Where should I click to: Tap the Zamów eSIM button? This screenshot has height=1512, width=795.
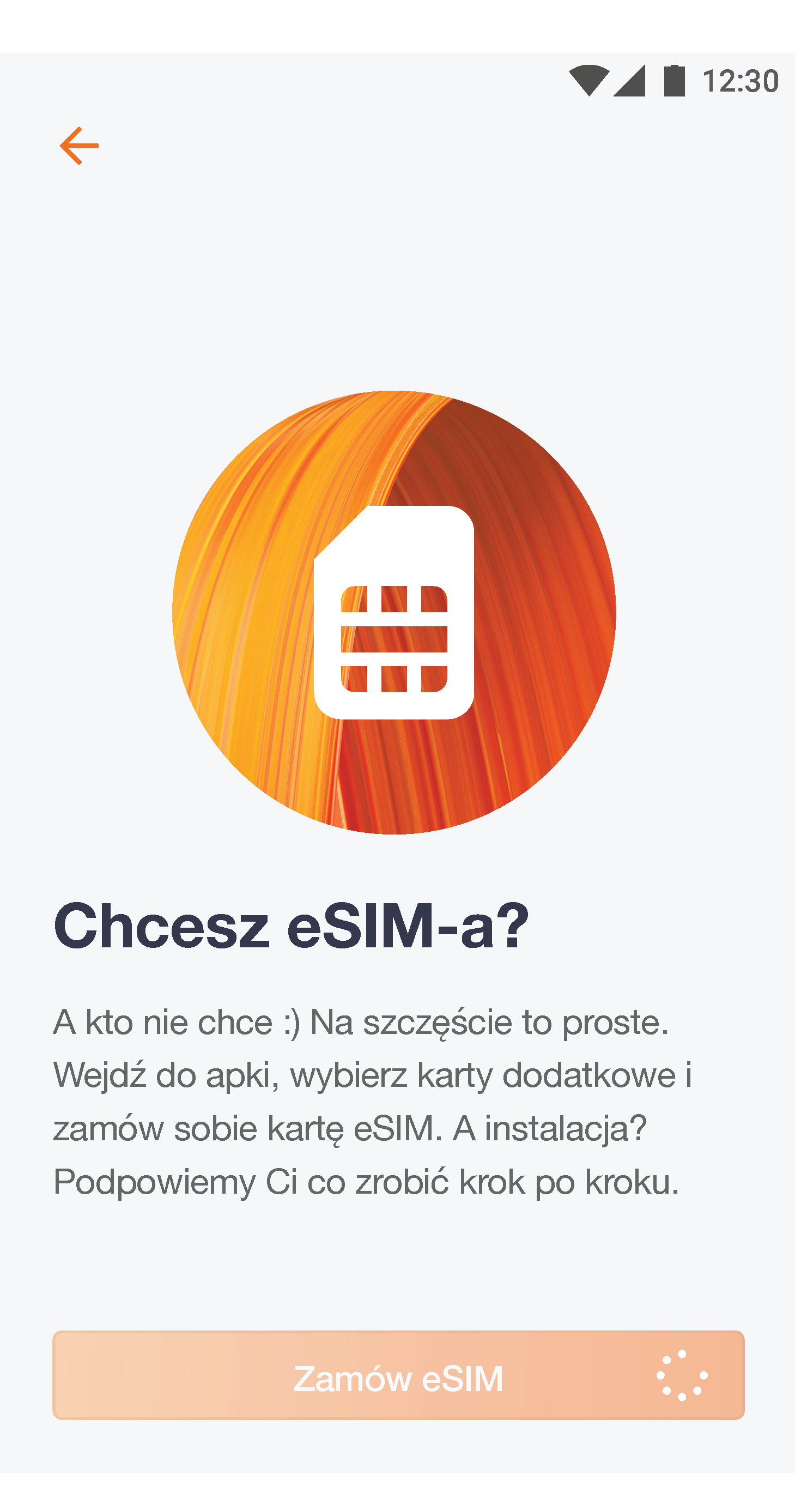398,1375
